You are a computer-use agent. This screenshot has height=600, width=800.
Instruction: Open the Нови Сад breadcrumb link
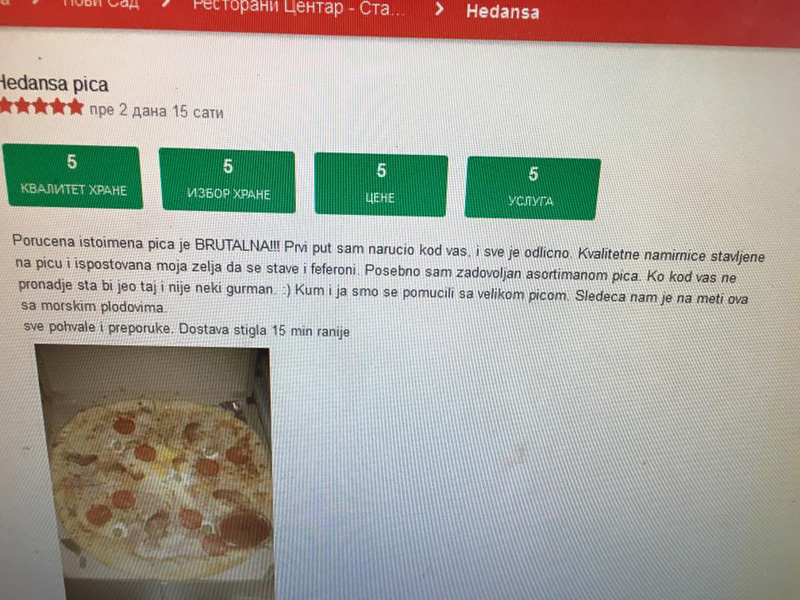102,5
